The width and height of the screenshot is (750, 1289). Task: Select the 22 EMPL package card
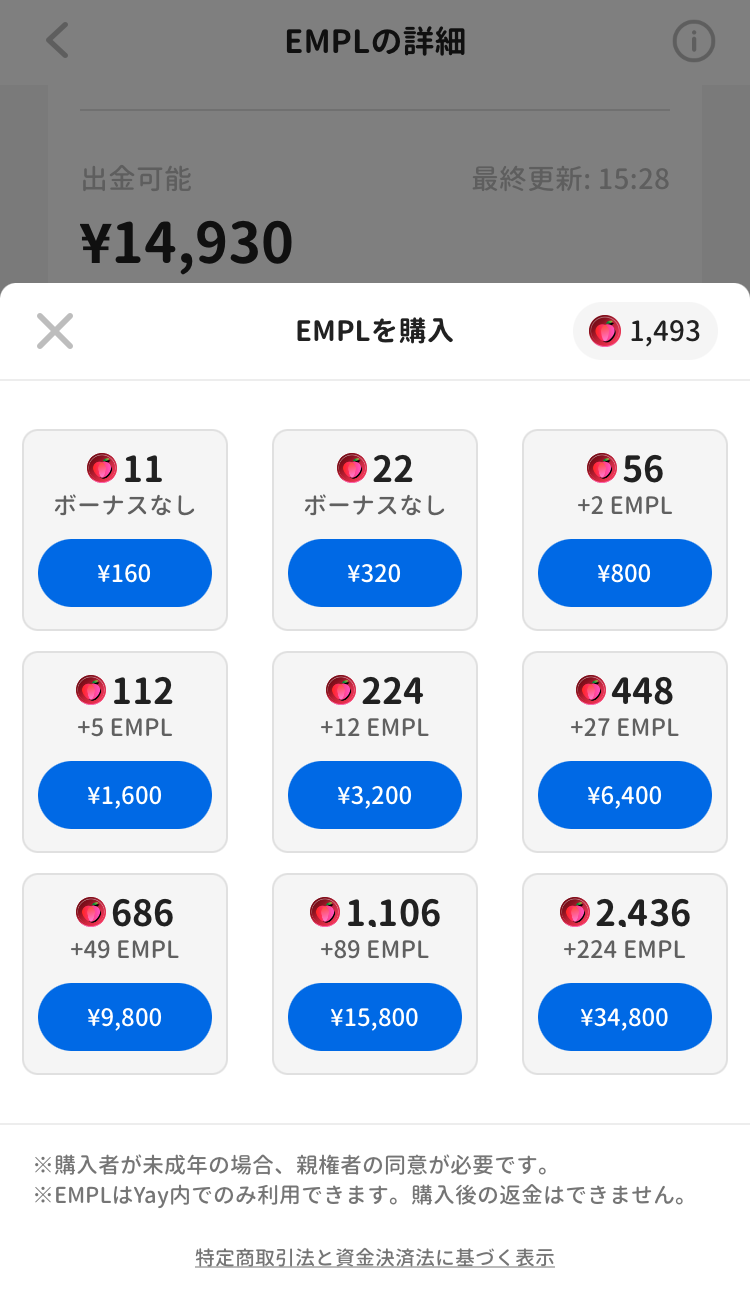pos(375,530)
